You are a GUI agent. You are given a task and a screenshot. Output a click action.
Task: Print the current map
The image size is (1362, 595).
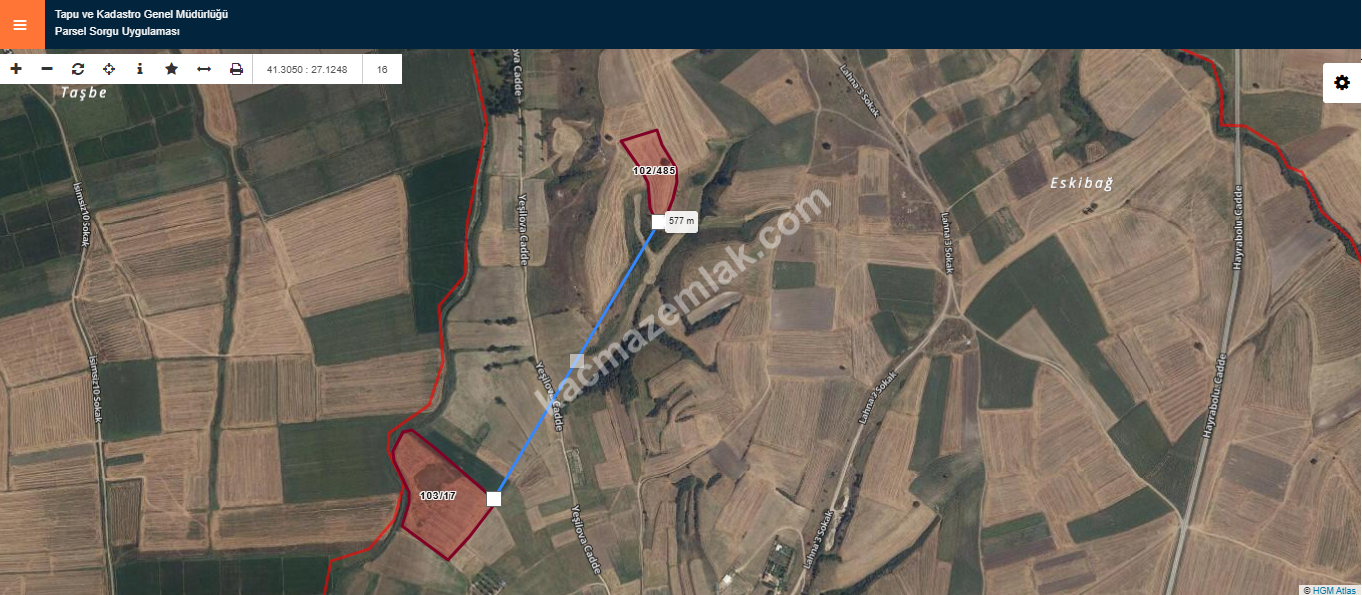(x=236, y=69)
